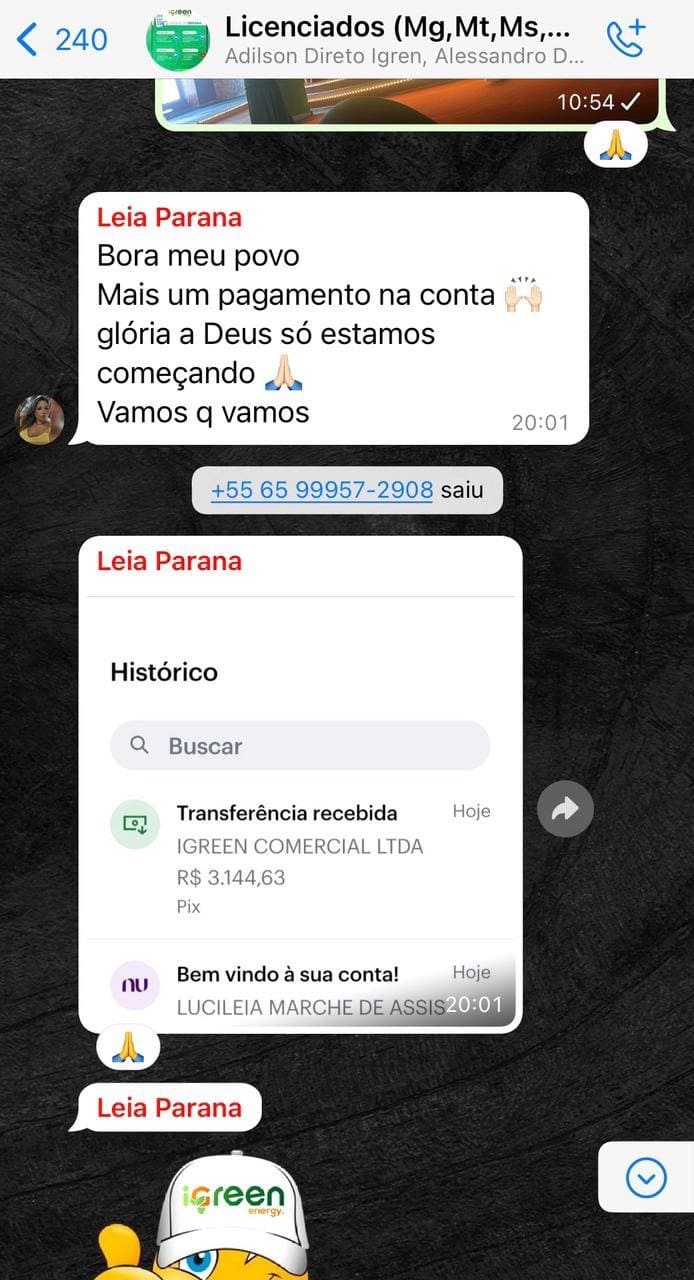Viewport: 694px width, 1280px height.
Task: Open the Histórico screenshot image from Leia Parana
Action: pos(300,800)
